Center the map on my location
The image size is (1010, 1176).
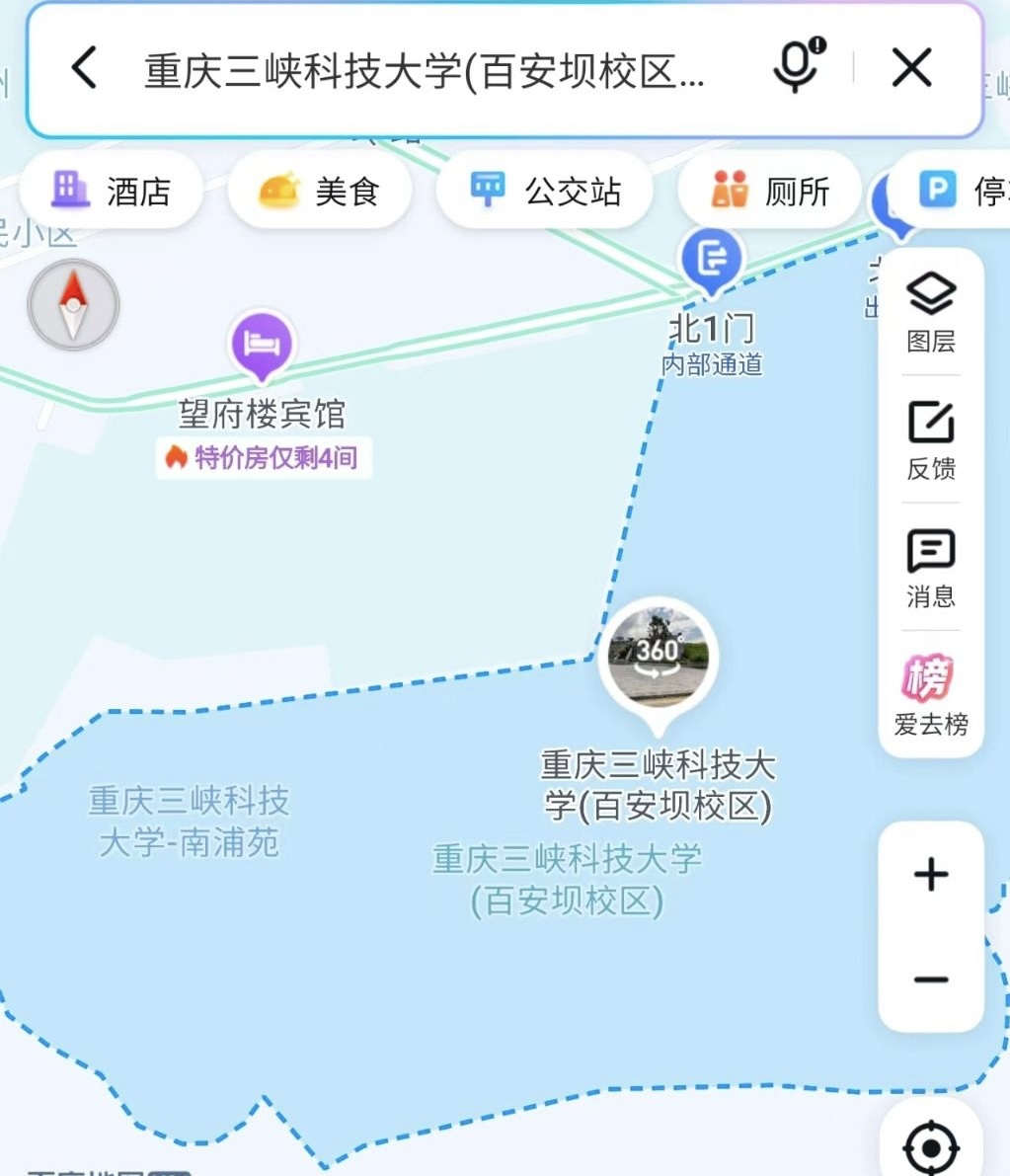930,1147
